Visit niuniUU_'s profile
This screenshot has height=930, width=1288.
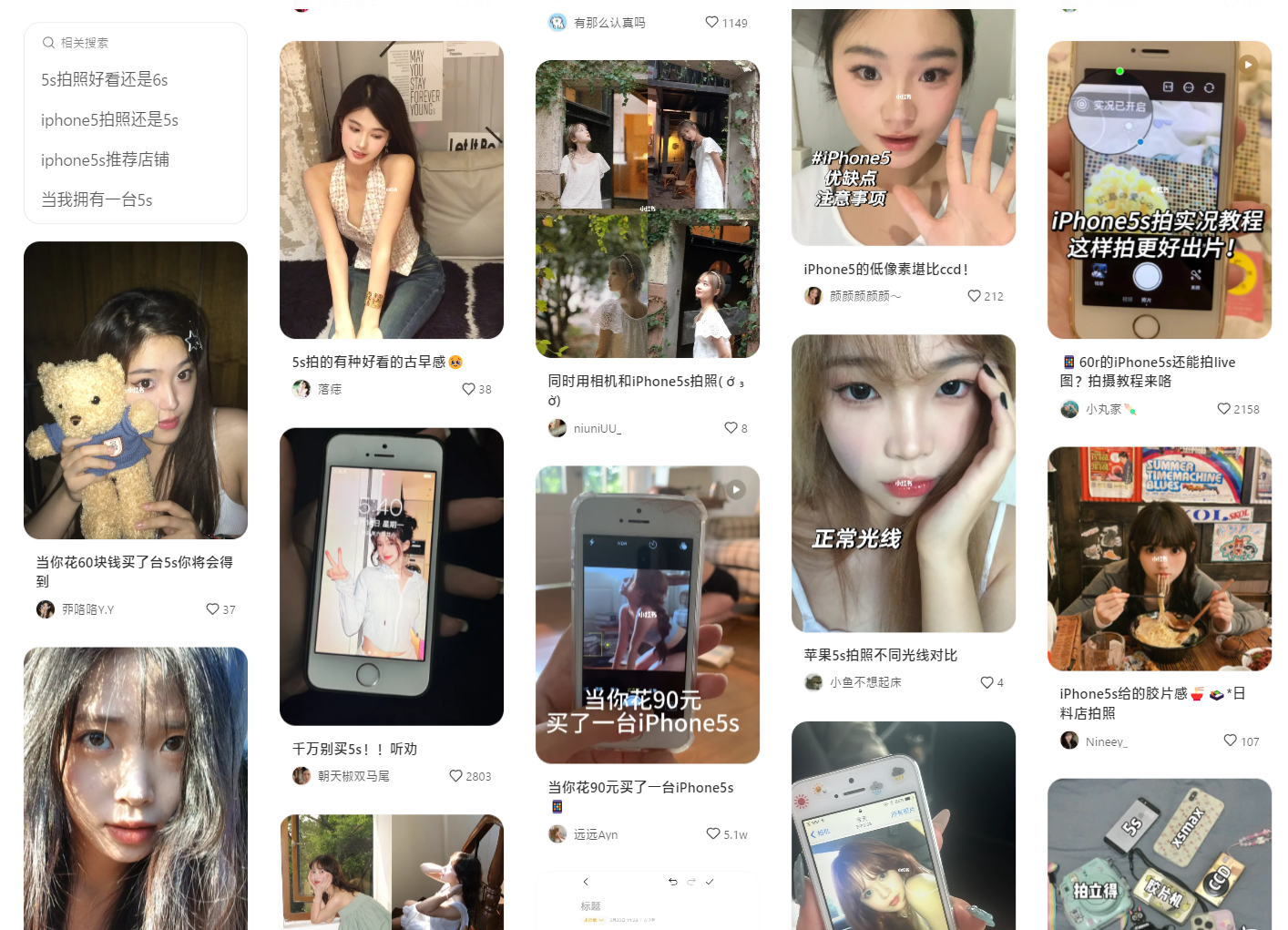pos(597,428)
